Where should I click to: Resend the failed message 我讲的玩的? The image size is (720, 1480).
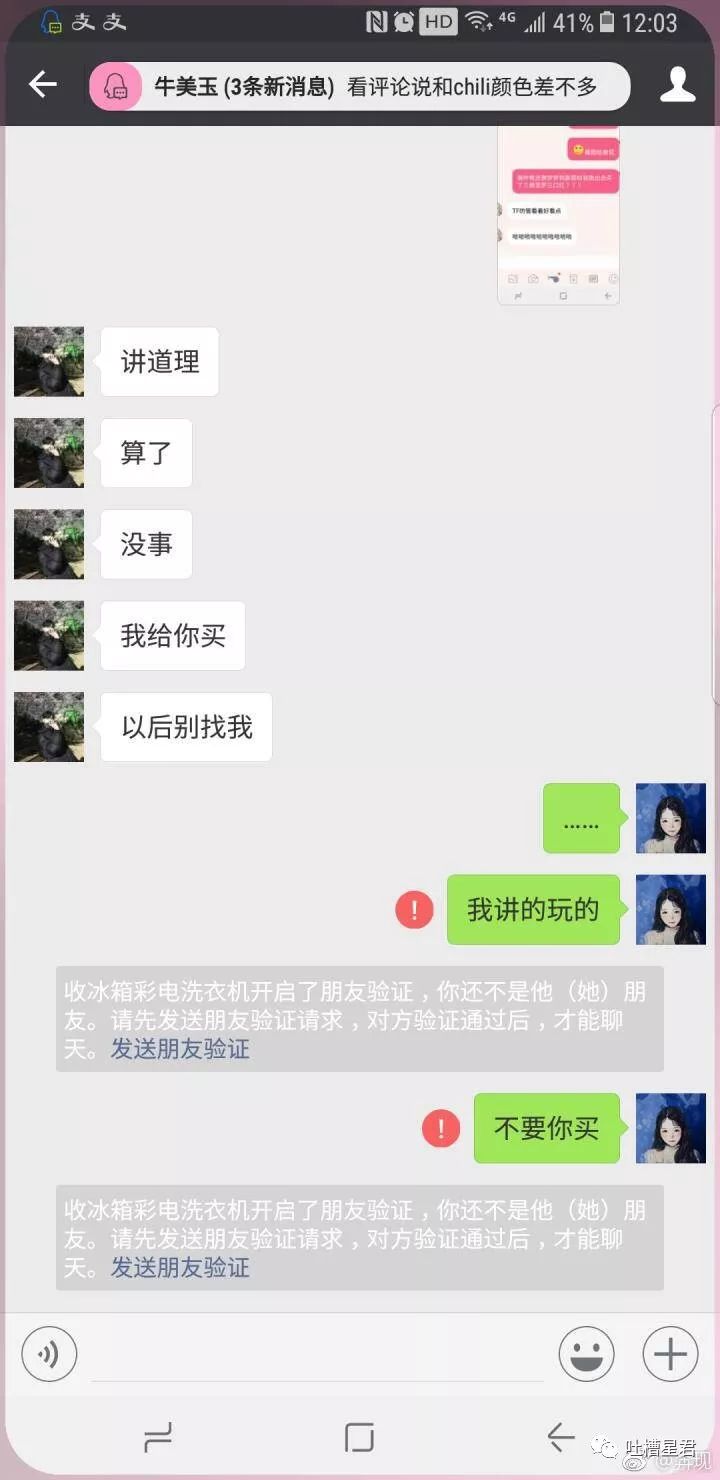[414, 909]
